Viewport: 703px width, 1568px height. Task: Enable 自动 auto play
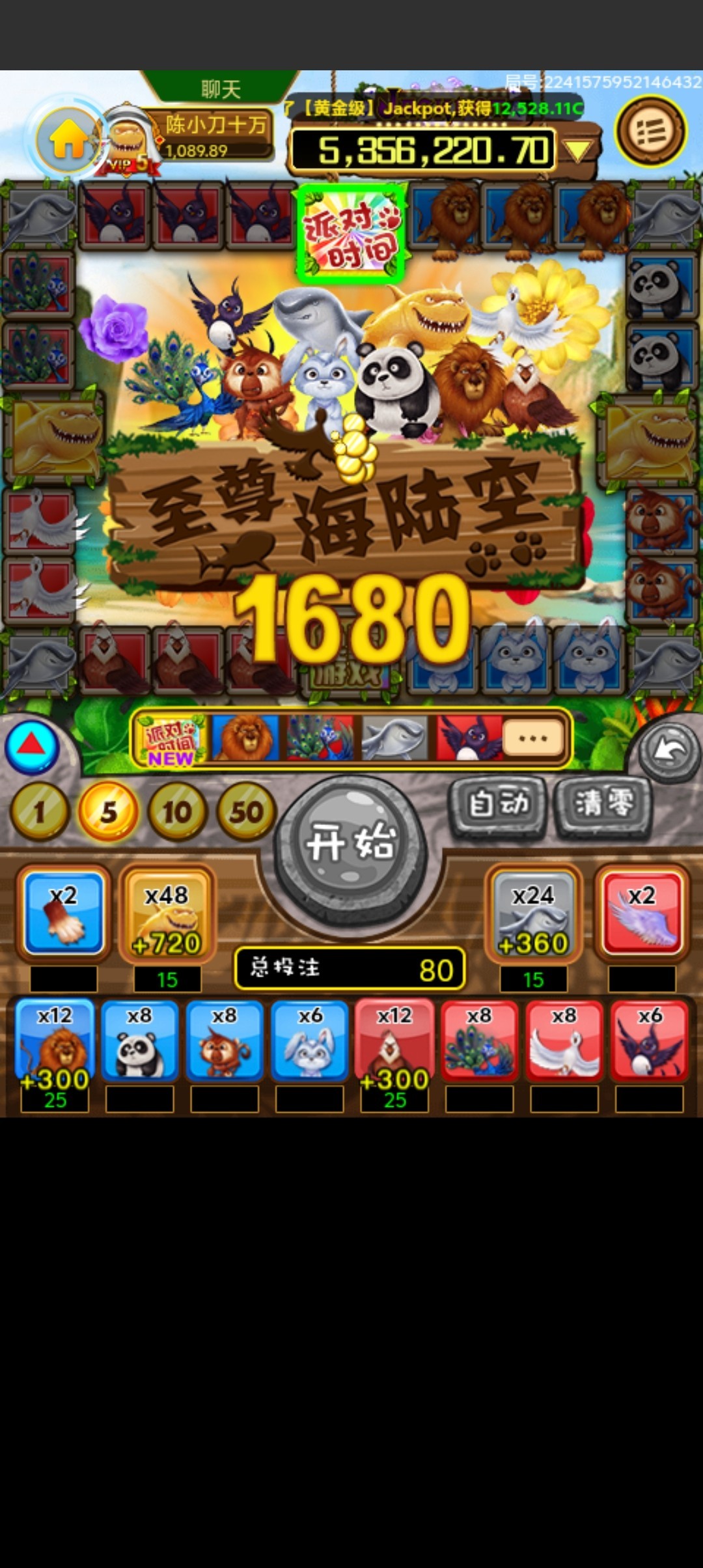[499, 805]
